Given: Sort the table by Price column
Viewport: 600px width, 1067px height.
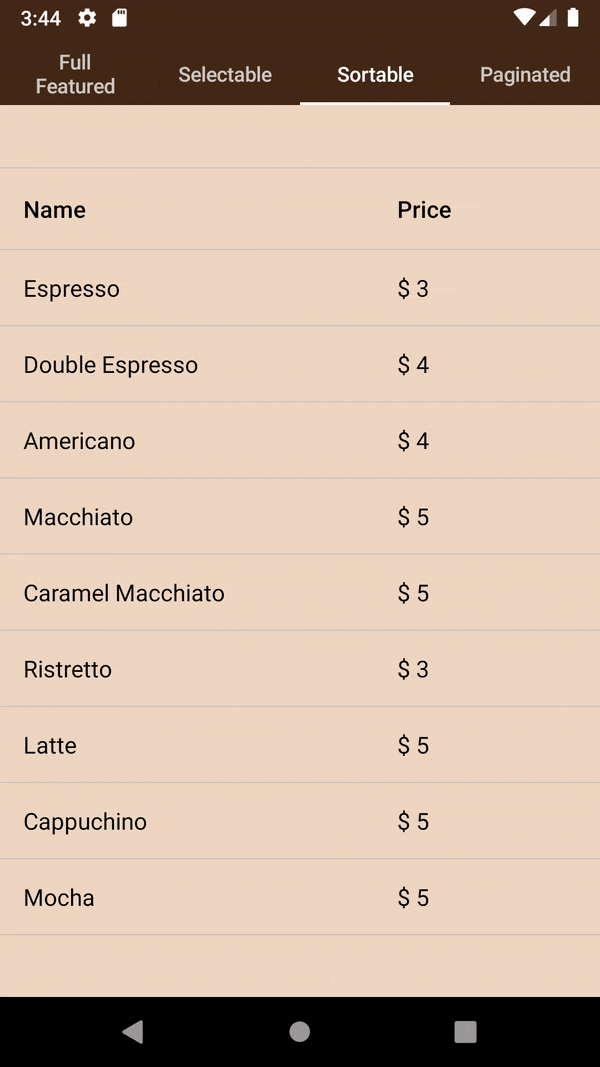Looking at the screenshot, I should pos(424,210).
